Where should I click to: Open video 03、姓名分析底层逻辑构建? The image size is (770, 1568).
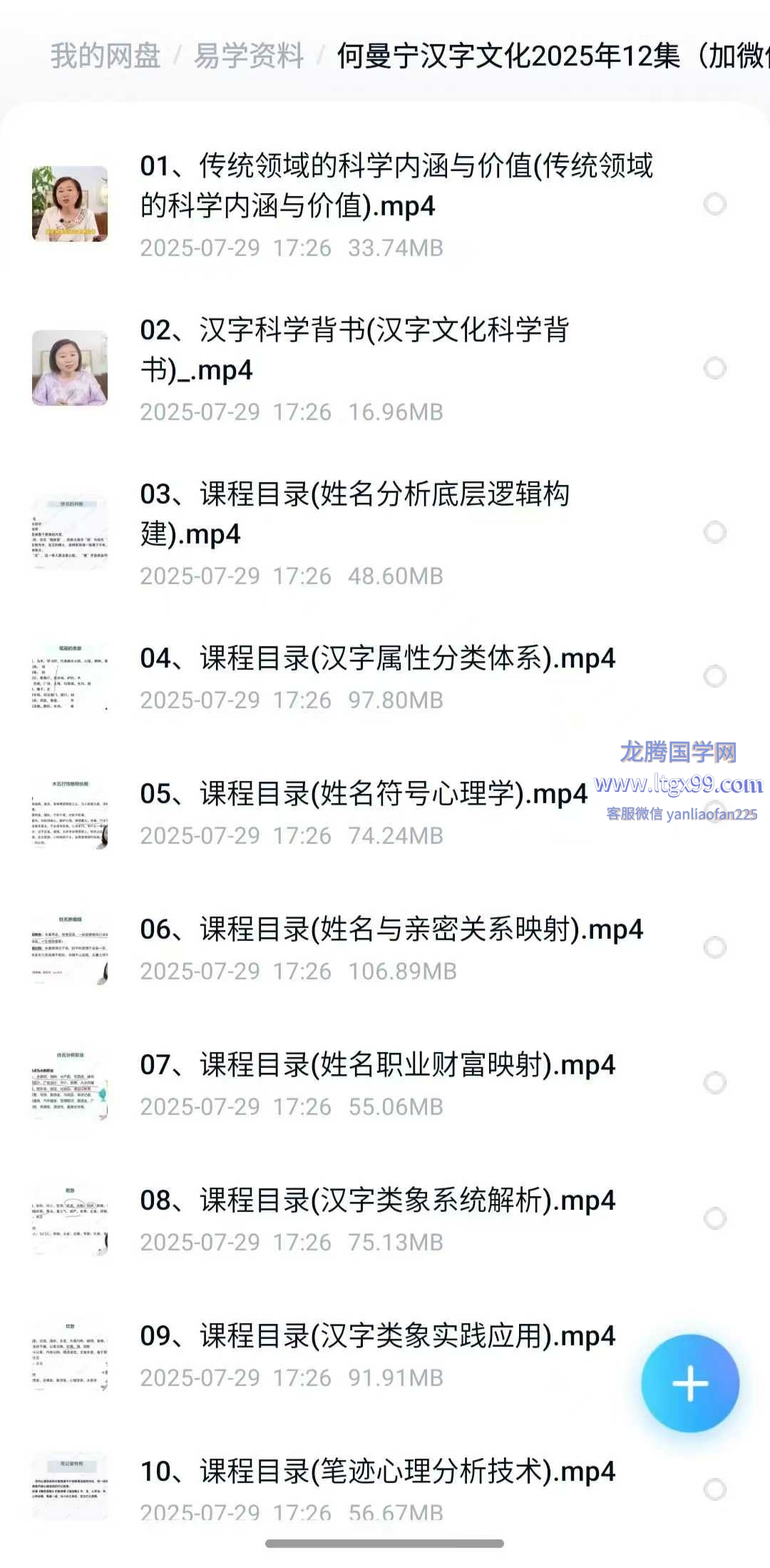coord(354,514)
